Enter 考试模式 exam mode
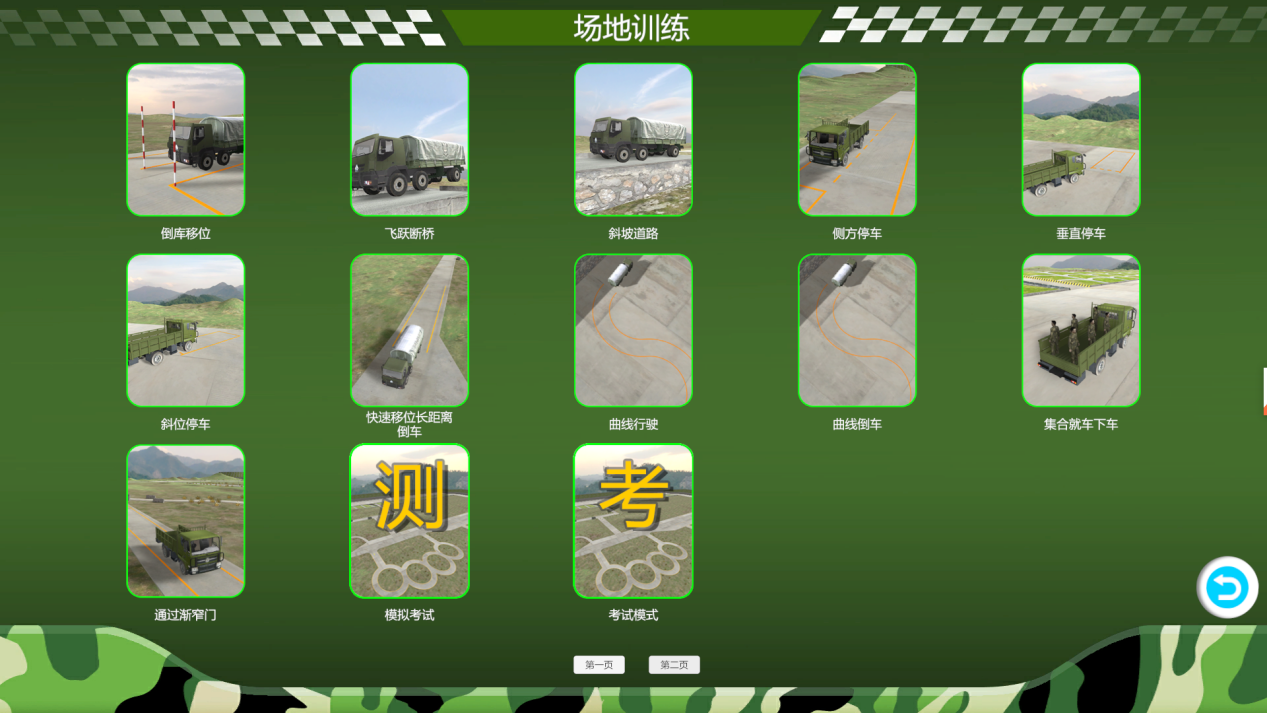Viewport: 1267px width, 713px height. pos(633,521)
